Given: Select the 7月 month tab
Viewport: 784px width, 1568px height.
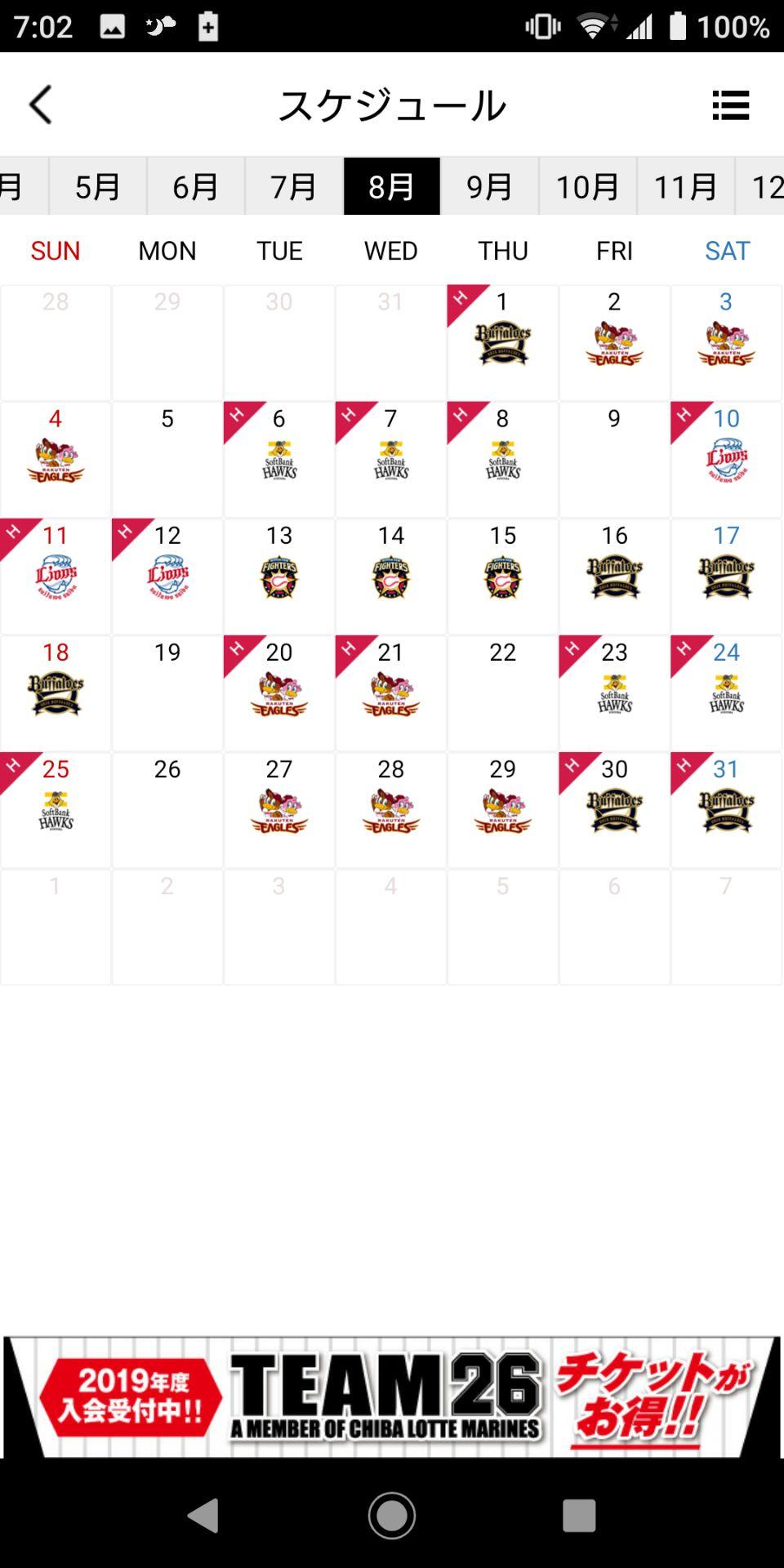Looking at the screenshot, I should 294,187.
